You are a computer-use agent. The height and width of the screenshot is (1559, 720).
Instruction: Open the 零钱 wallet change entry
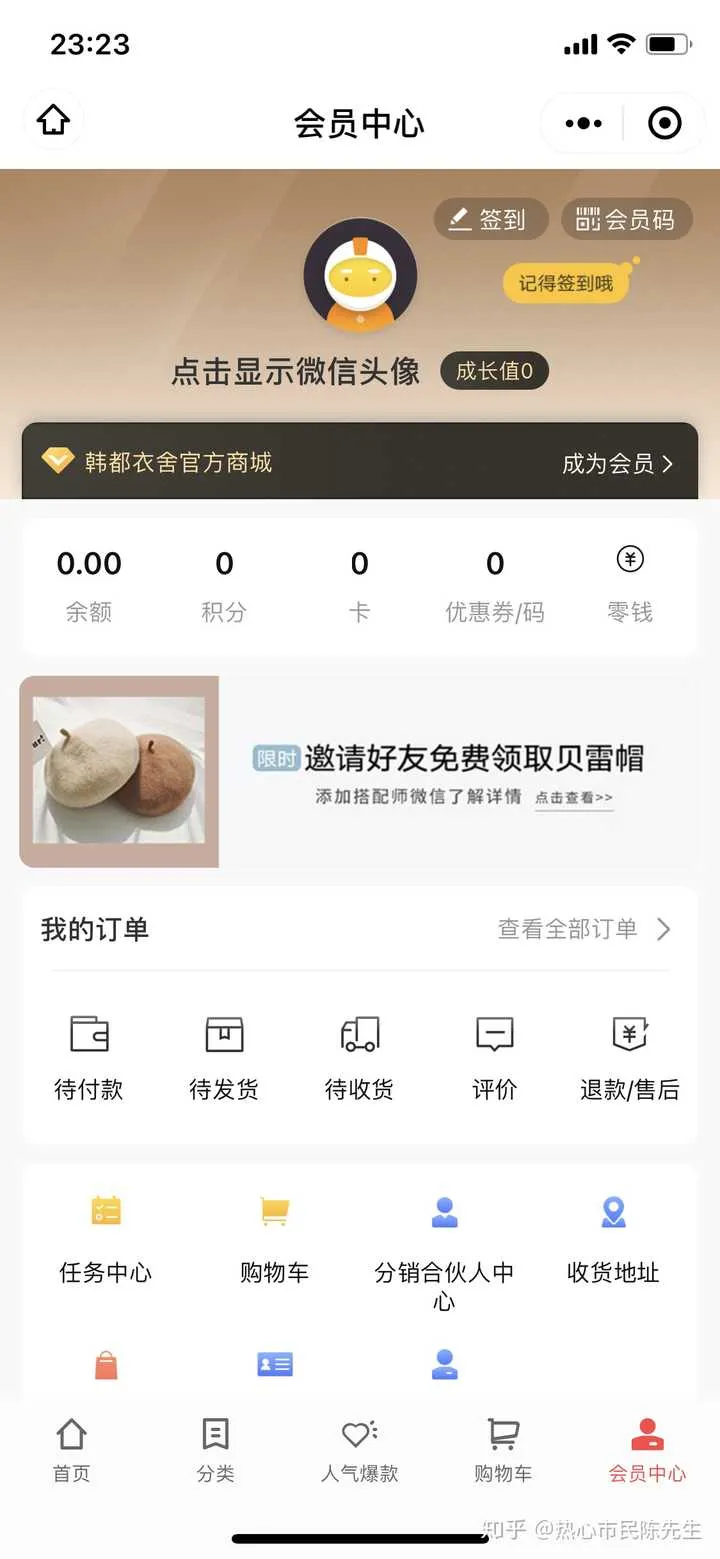tap(630, 585)
